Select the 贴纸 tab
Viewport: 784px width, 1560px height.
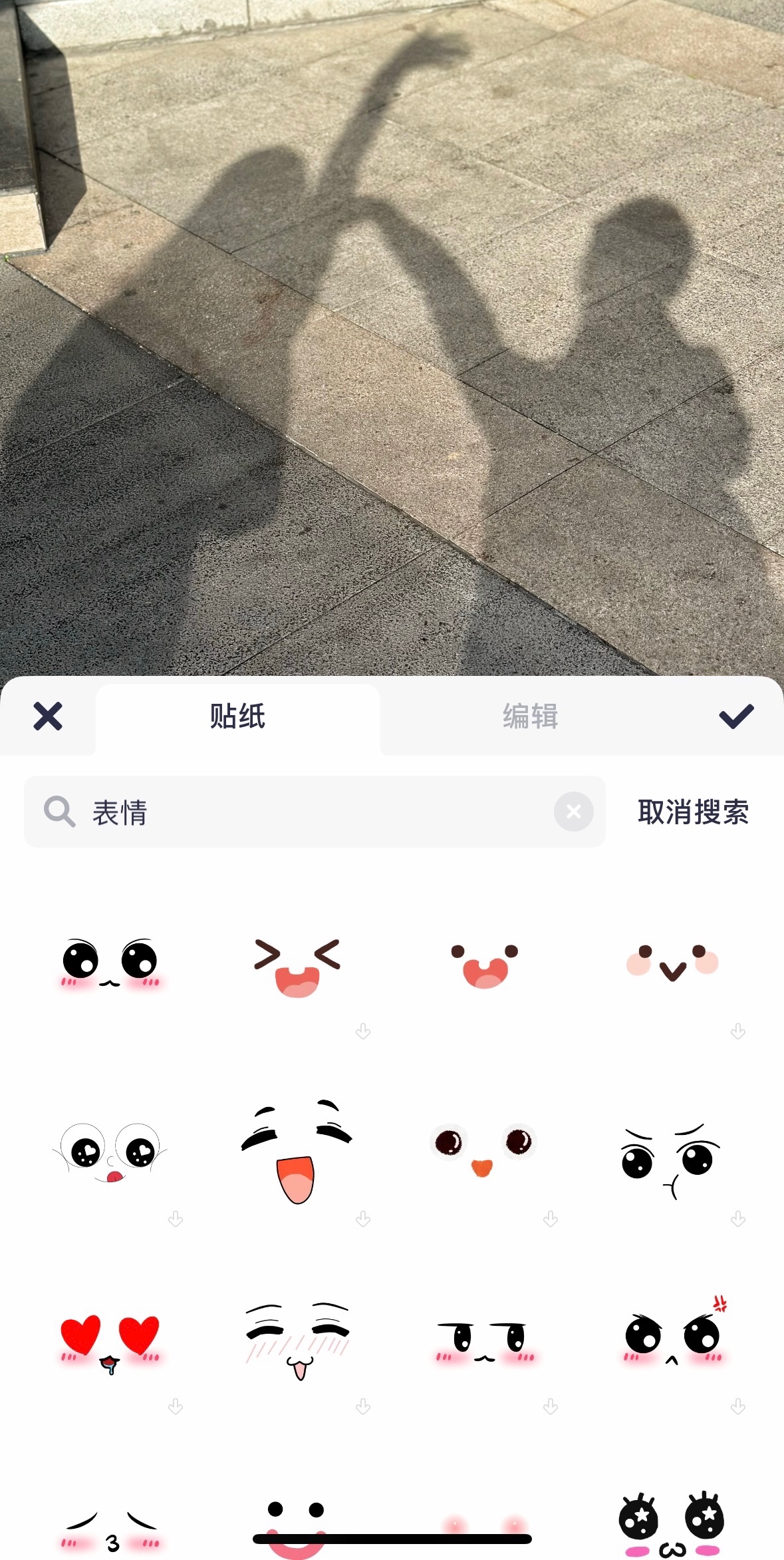(237, 716)
